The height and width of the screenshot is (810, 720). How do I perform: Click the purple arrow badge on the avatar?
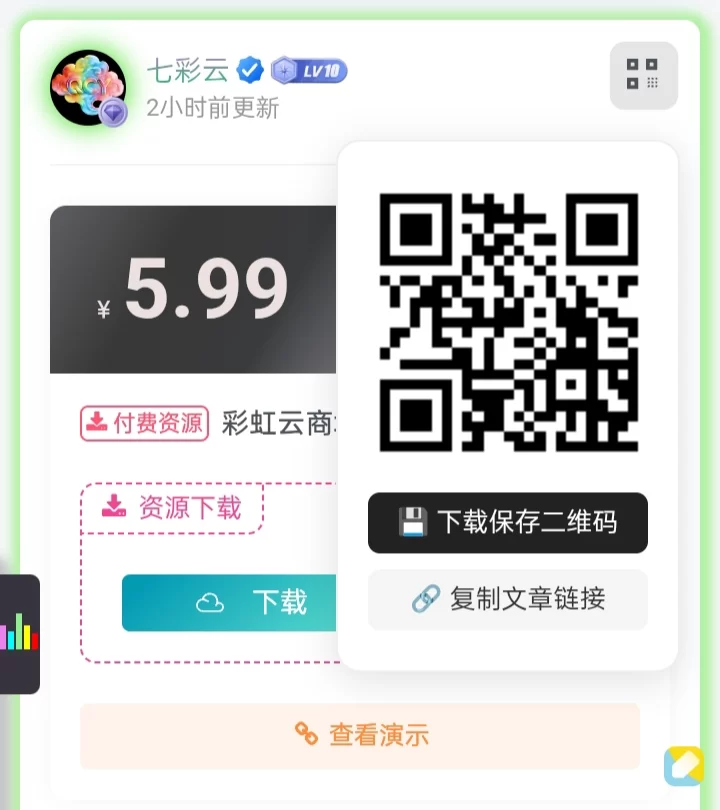point(113,113)
